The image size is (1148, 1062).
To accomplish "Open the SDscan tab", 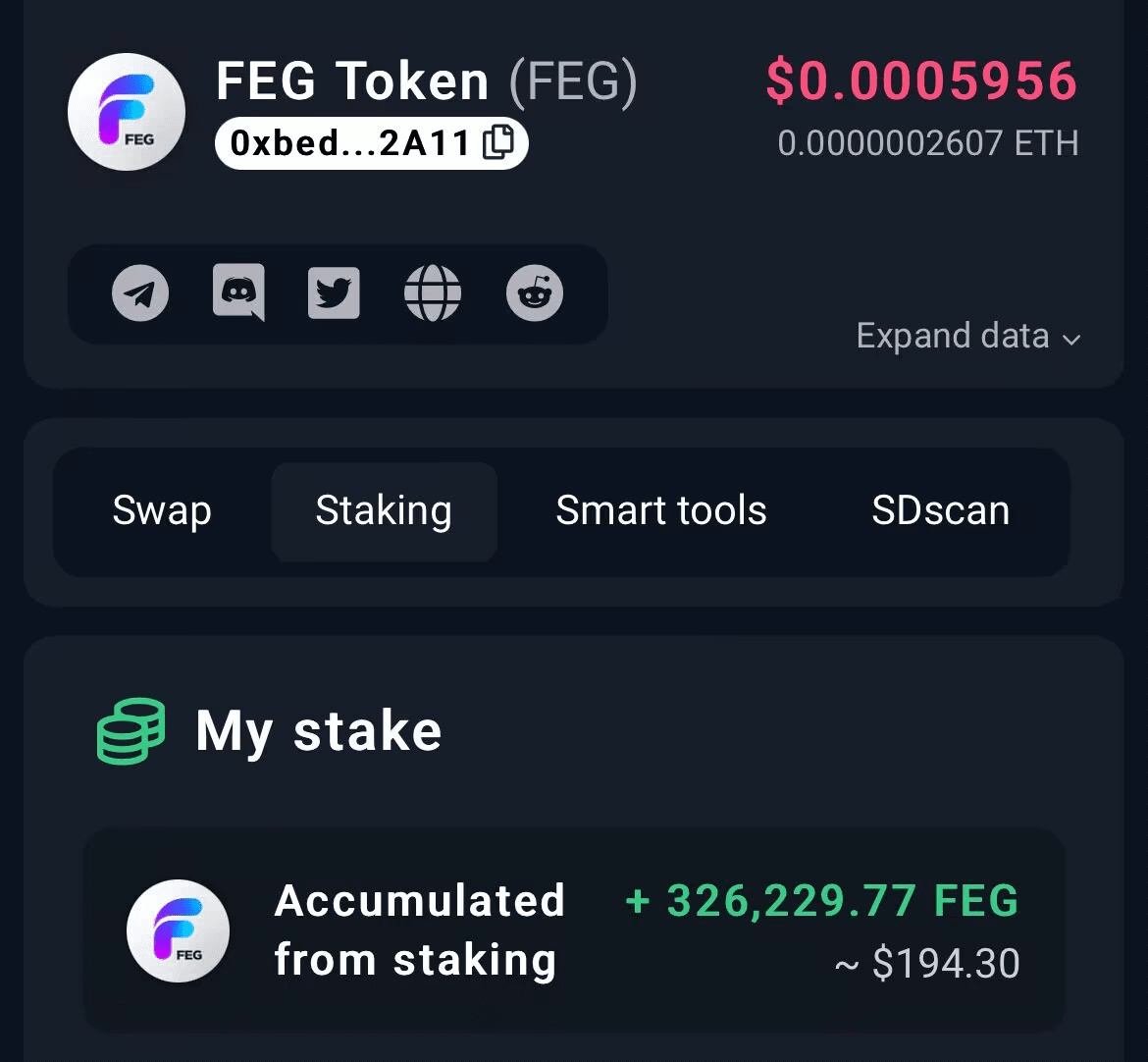I will click(940, 511).
